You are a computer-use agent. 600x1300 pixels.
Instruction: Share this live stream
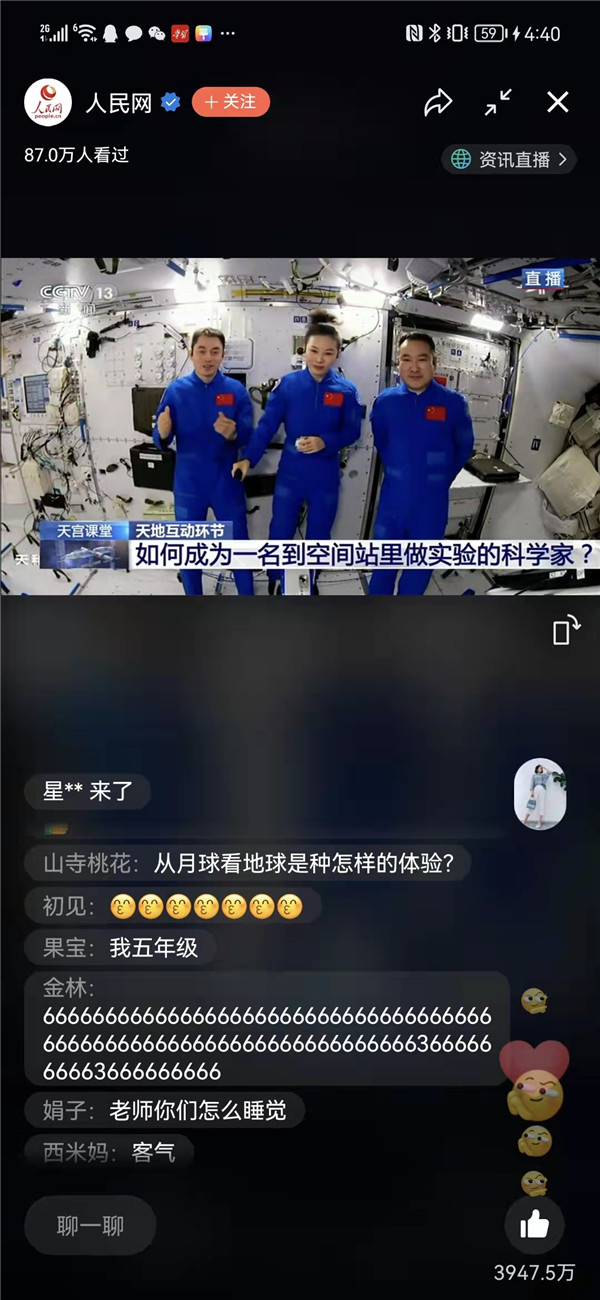(x=438, y=102)
